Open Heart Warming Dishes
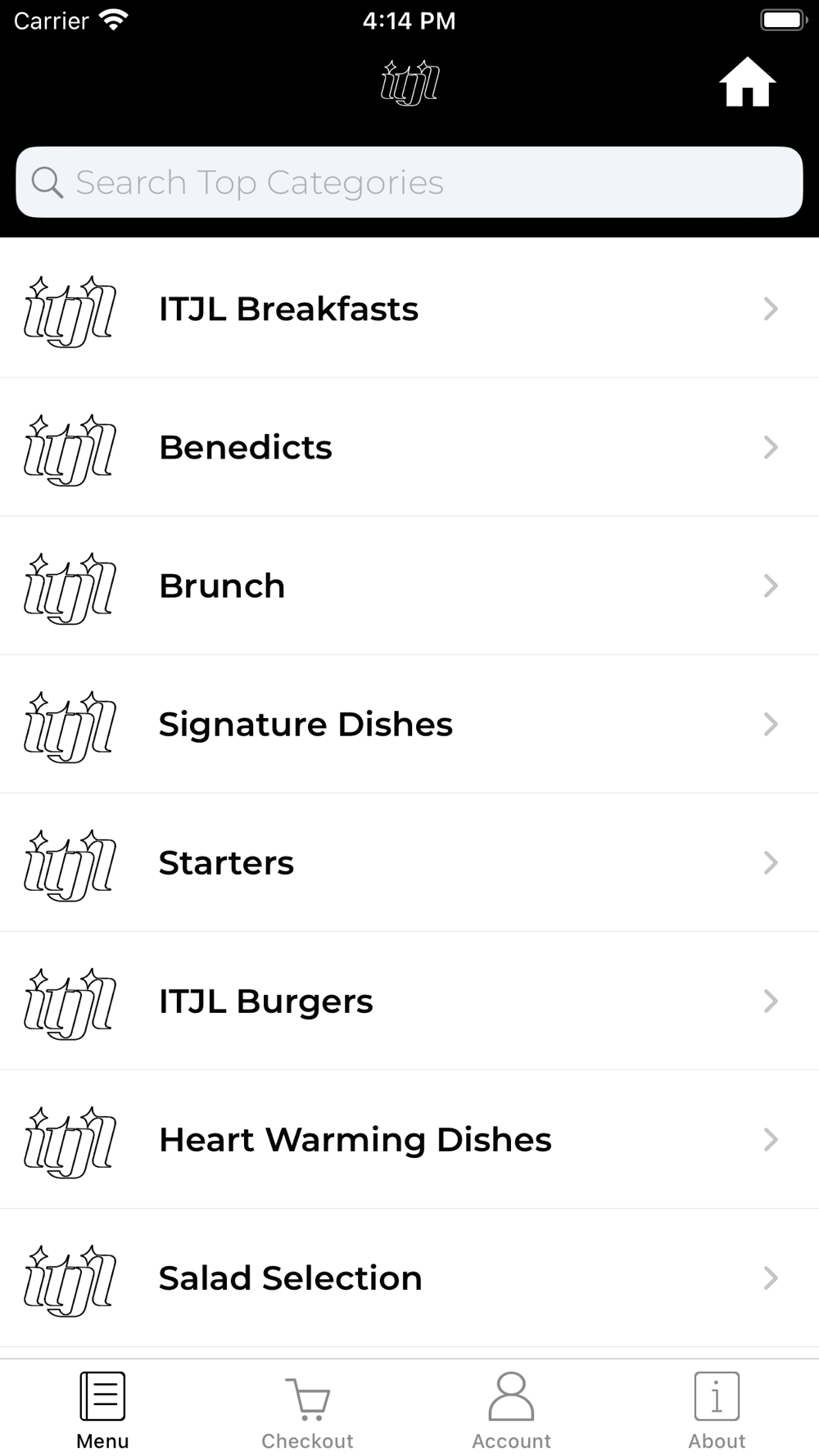This screenshot has width=819, height=1456. [x=409, y=1139]
